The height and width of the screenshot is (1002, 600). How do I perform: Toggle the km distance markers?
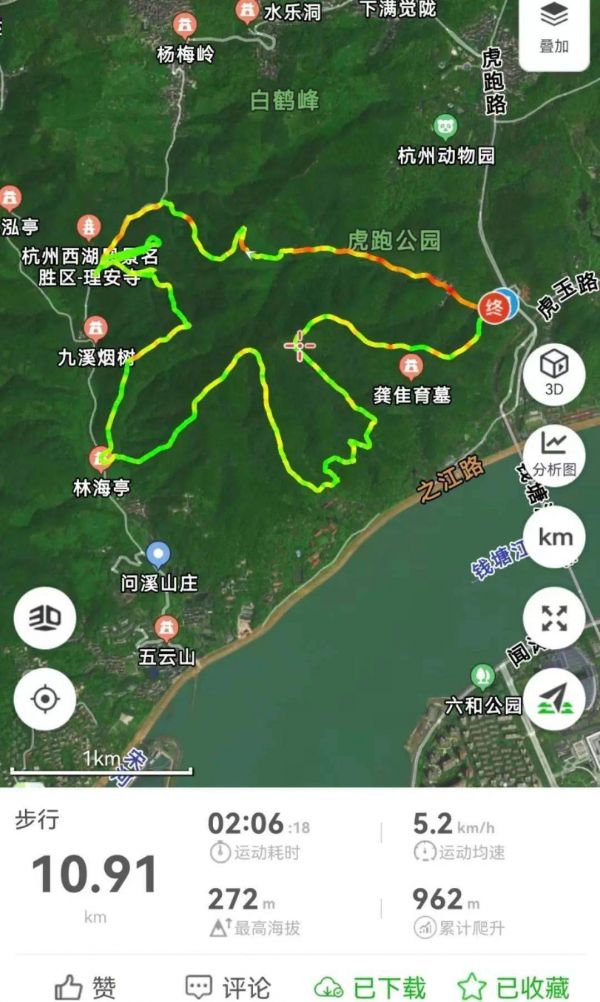(554, 536)
